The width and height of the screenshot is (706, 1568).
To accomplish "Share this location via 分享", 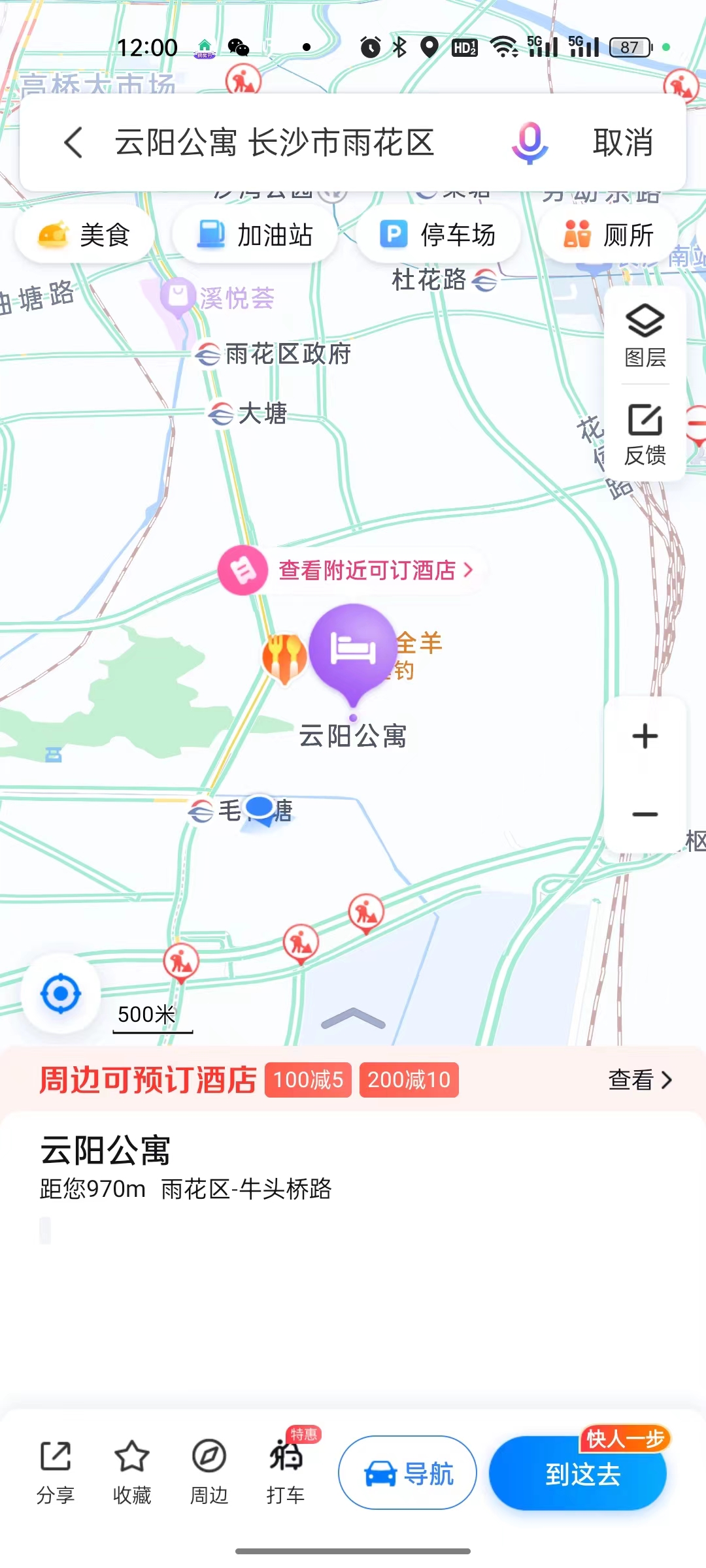I will [56, 1473].
